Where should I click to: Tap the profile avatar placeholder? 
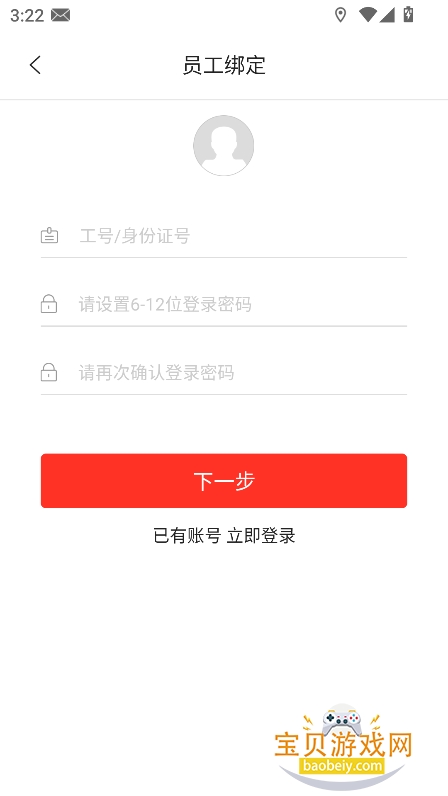point(223,146)
